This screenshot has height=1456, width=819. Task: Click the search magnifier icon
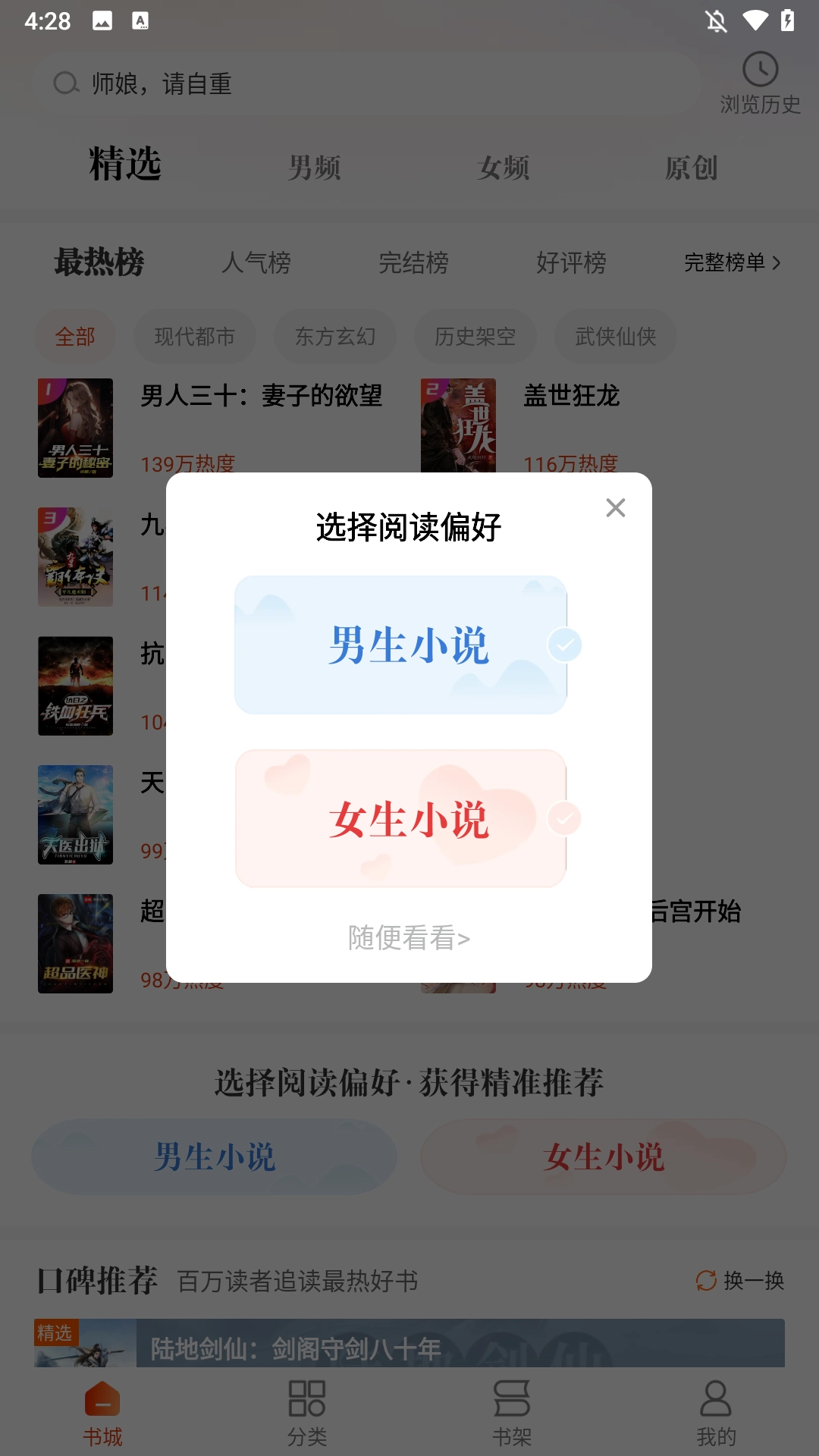click(64, 83)
